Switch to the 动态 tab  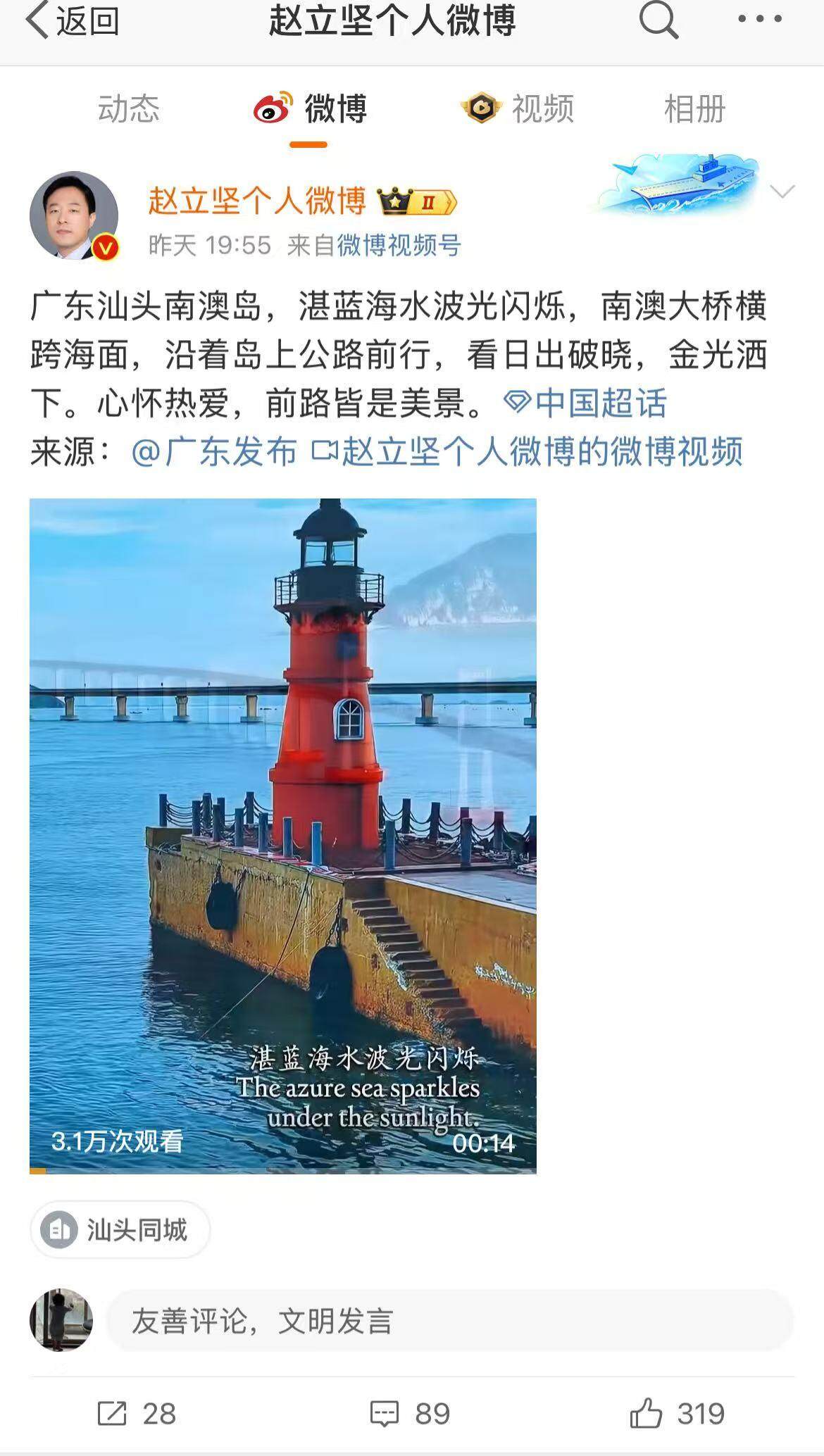point(129,110)
